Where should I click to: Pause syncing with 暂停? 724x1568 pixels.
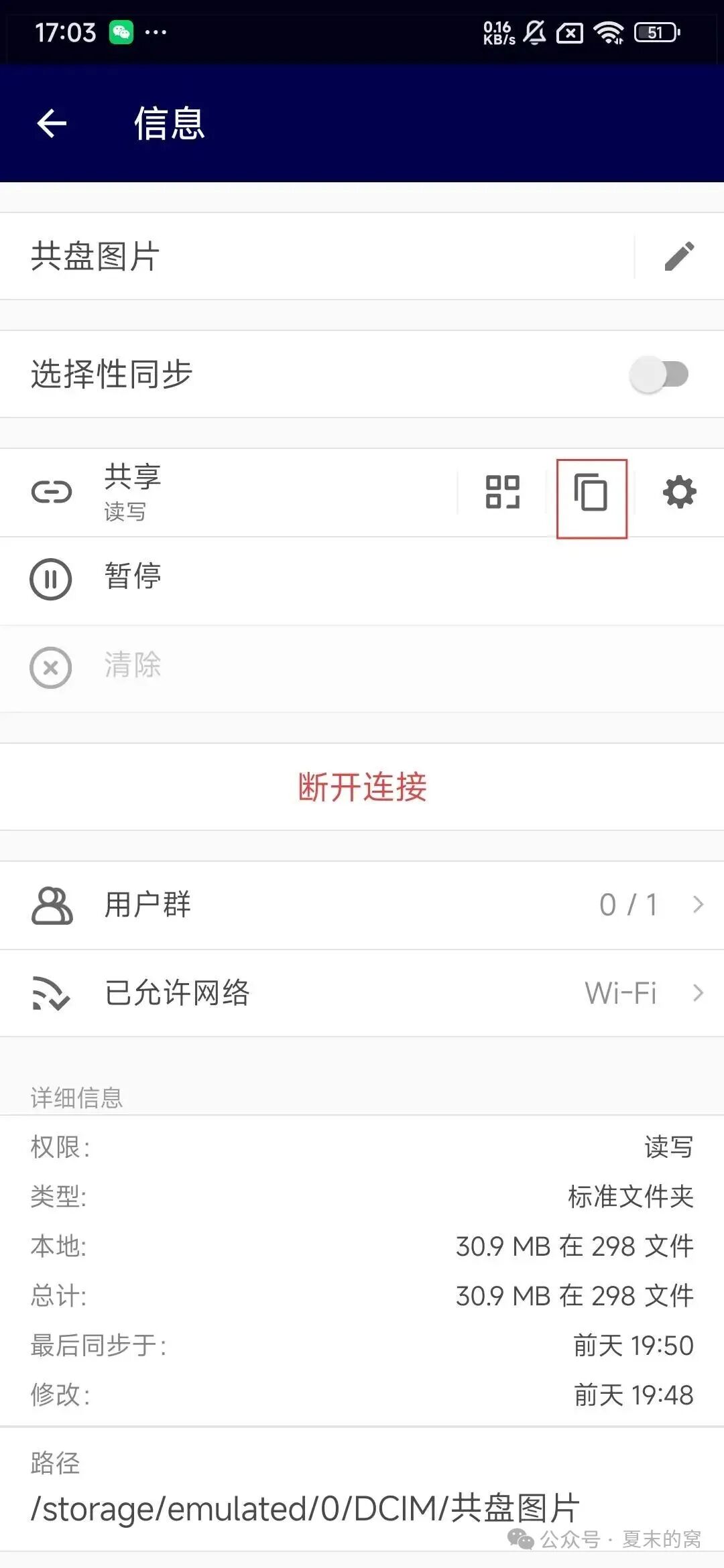tap(132, 578)
